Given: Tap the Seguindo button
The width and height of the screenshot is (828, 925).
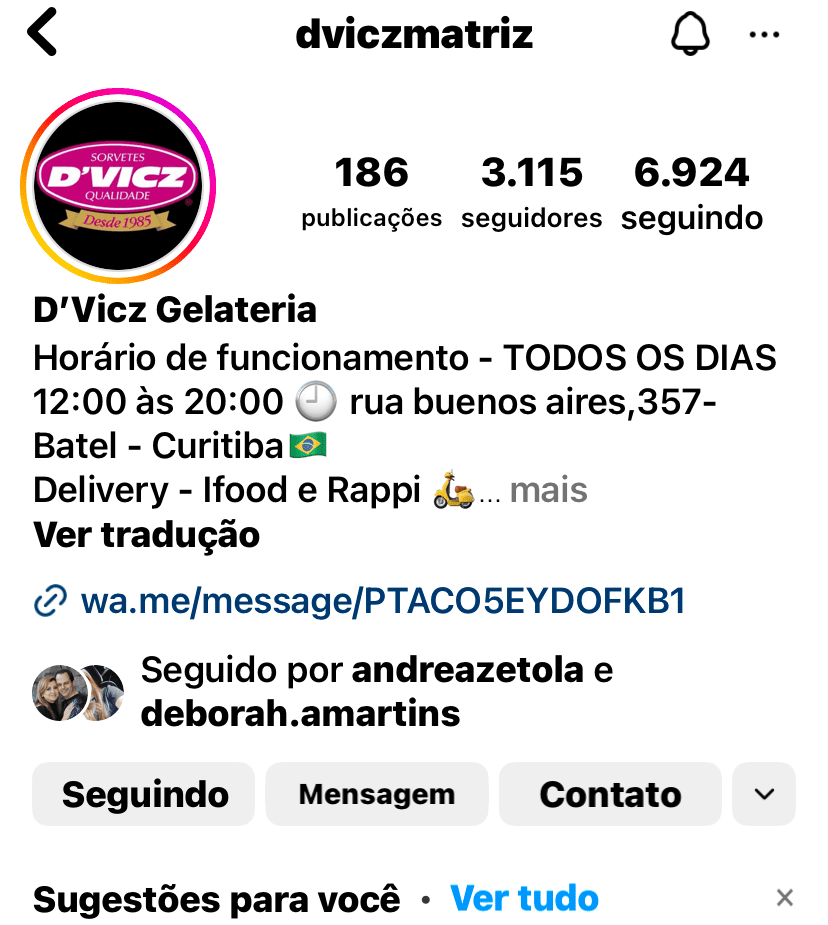Looking at the screenshot, I should pyautogui.click(x=144, y=795).
